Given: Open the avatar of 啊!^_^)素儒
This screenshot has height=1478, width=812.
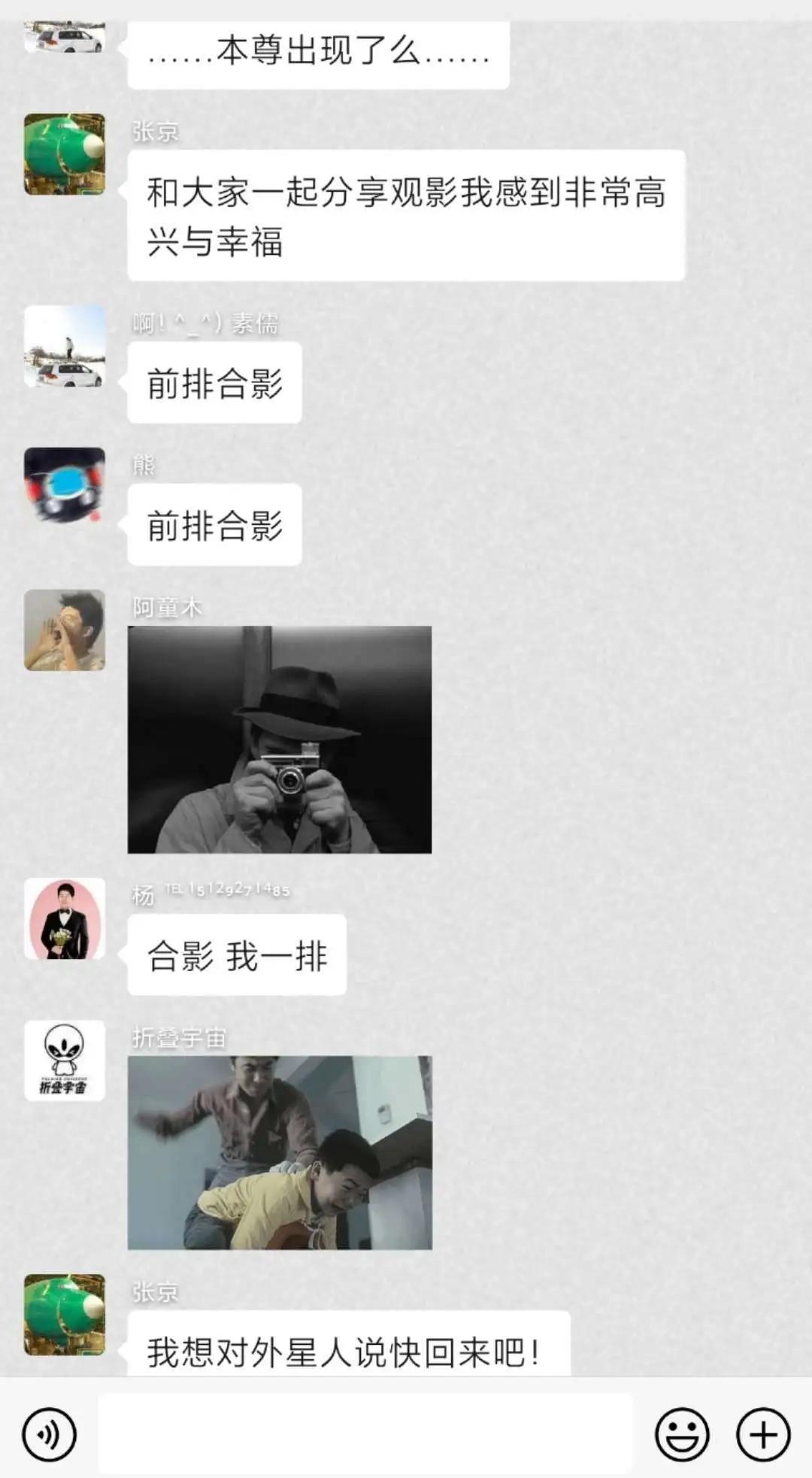Looking at the screenshot, I should pyautogui.click(x=65, y=346).
